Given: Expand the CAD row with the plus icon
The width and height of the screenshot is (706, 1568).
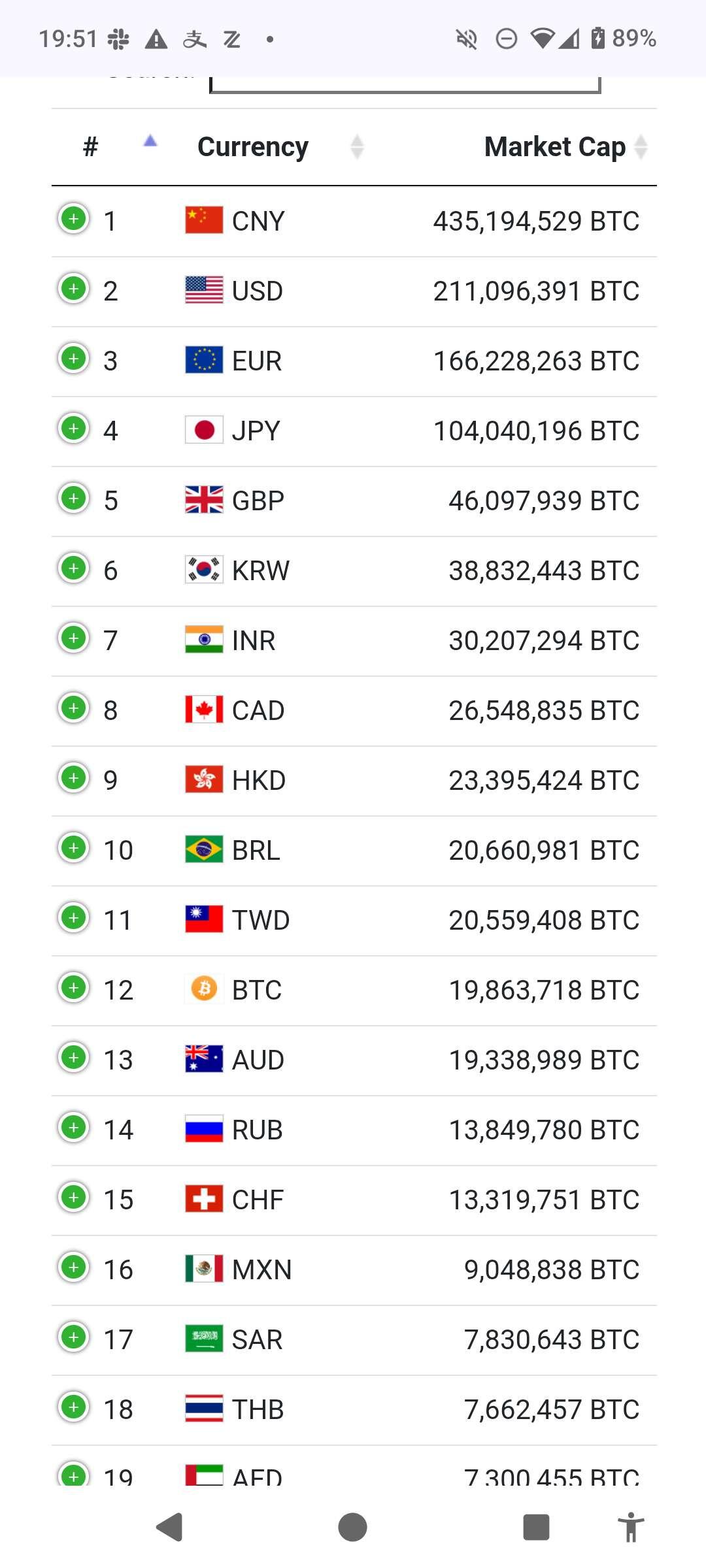Looking at the screenshot, I should pos(74,708).
